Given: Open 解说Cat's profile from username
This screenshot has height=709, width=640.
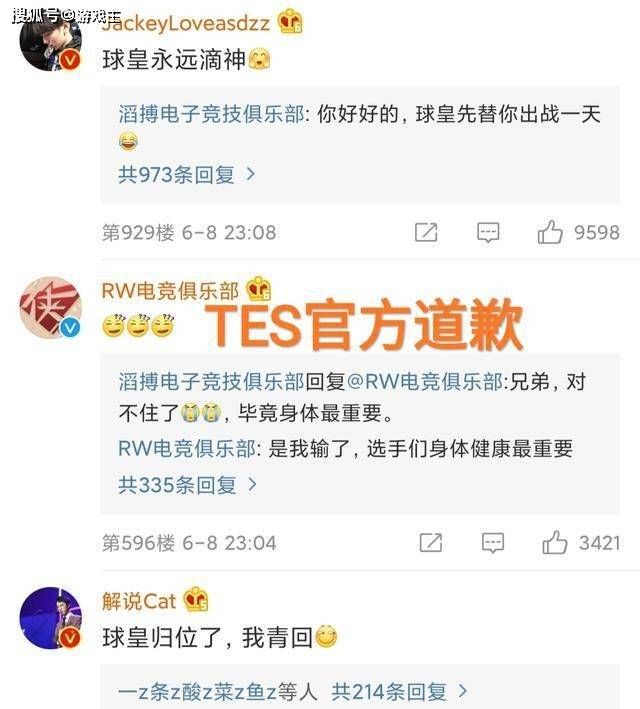Looking at the screenshot, I should pyautogui.click(x=139, y=600).
